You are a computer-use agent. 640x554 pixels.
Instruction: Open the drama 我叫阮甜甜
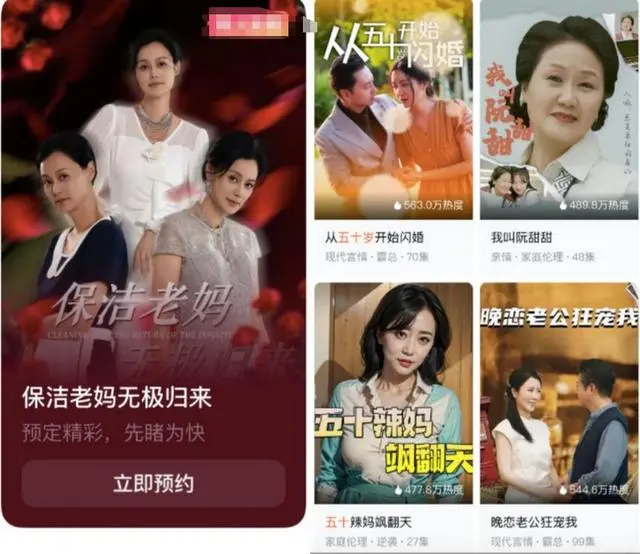(x=559, y=110)
